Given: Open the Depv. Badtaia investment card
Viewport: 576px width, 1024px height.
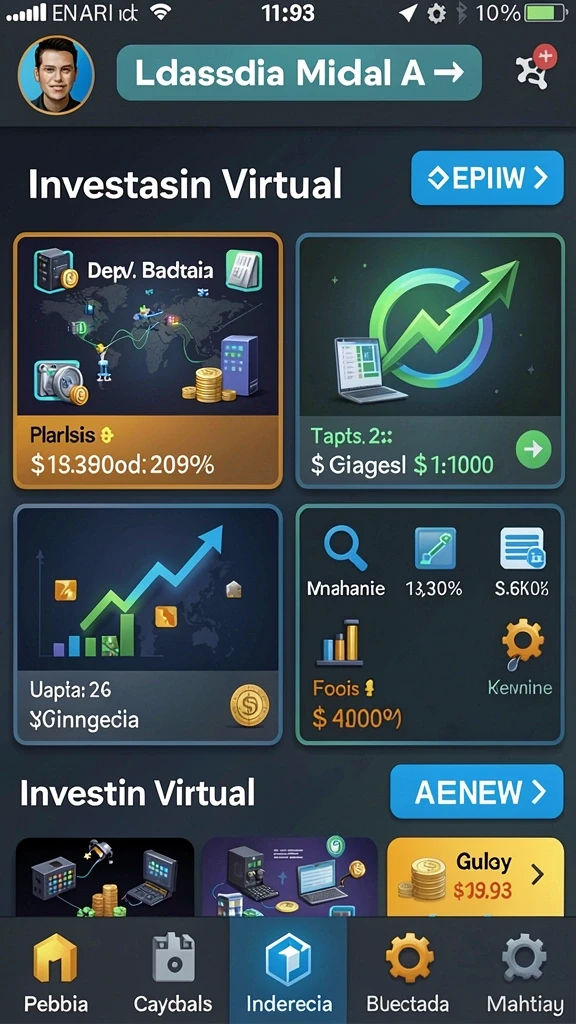Looking at the screenshot, I should point(148,360).
